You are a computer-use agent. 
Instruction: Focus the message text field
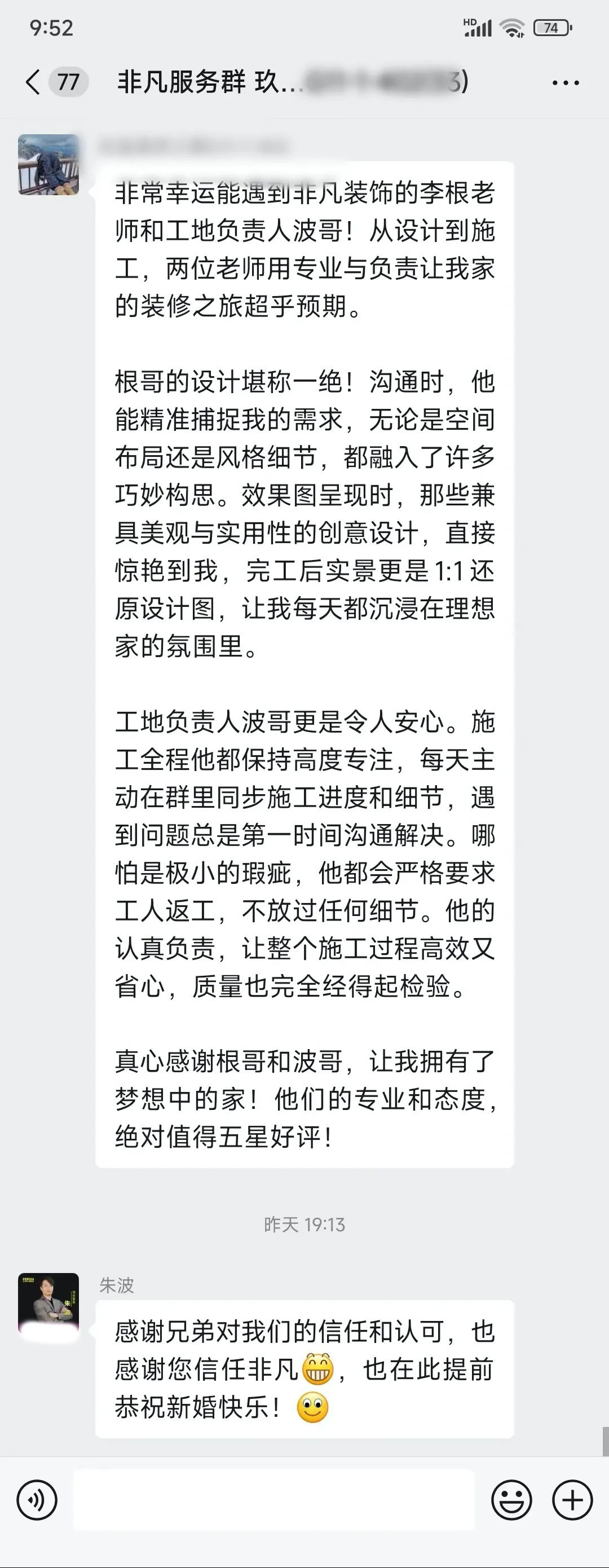click(274, 1500)
